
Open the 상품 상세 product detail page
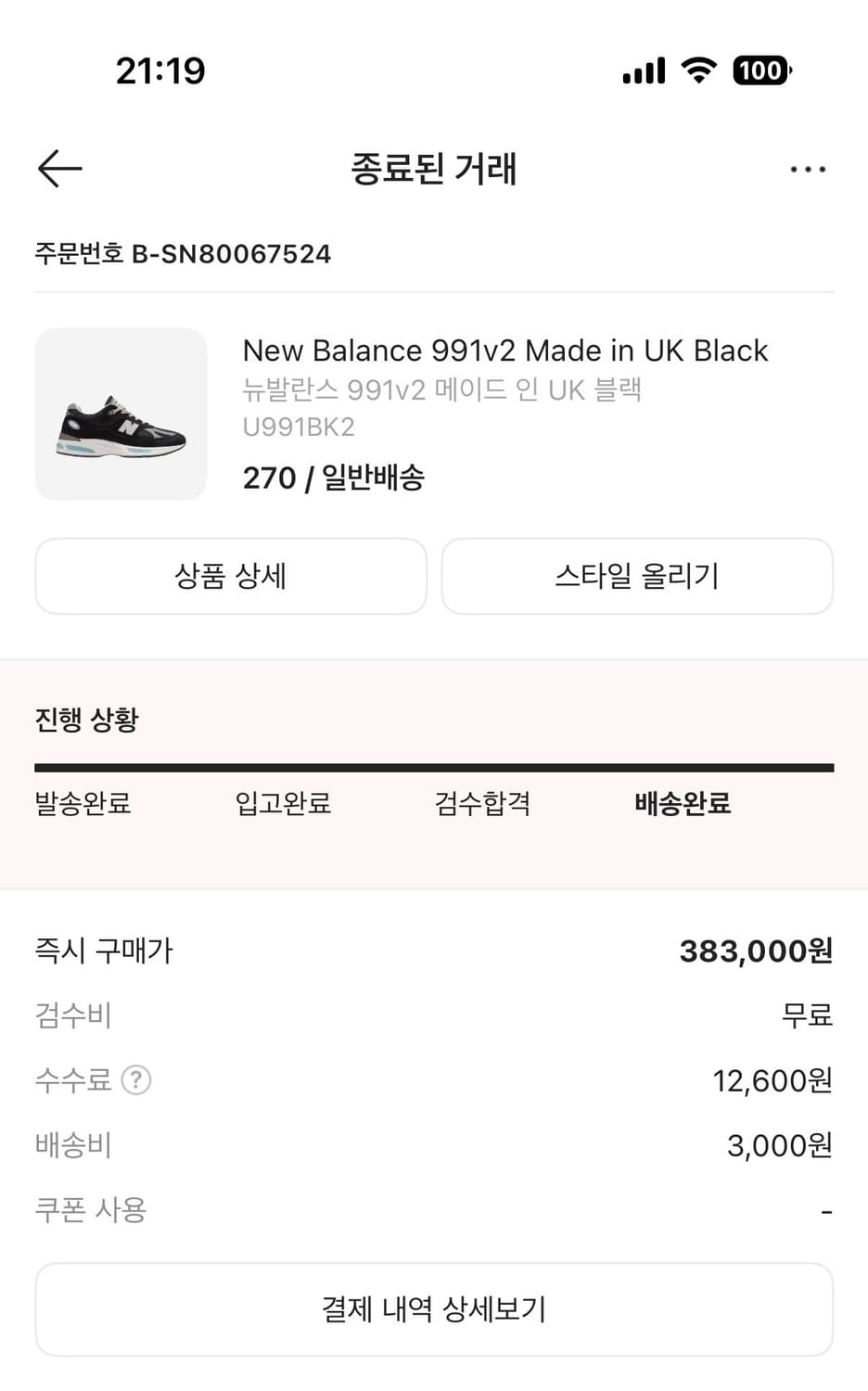230,576
